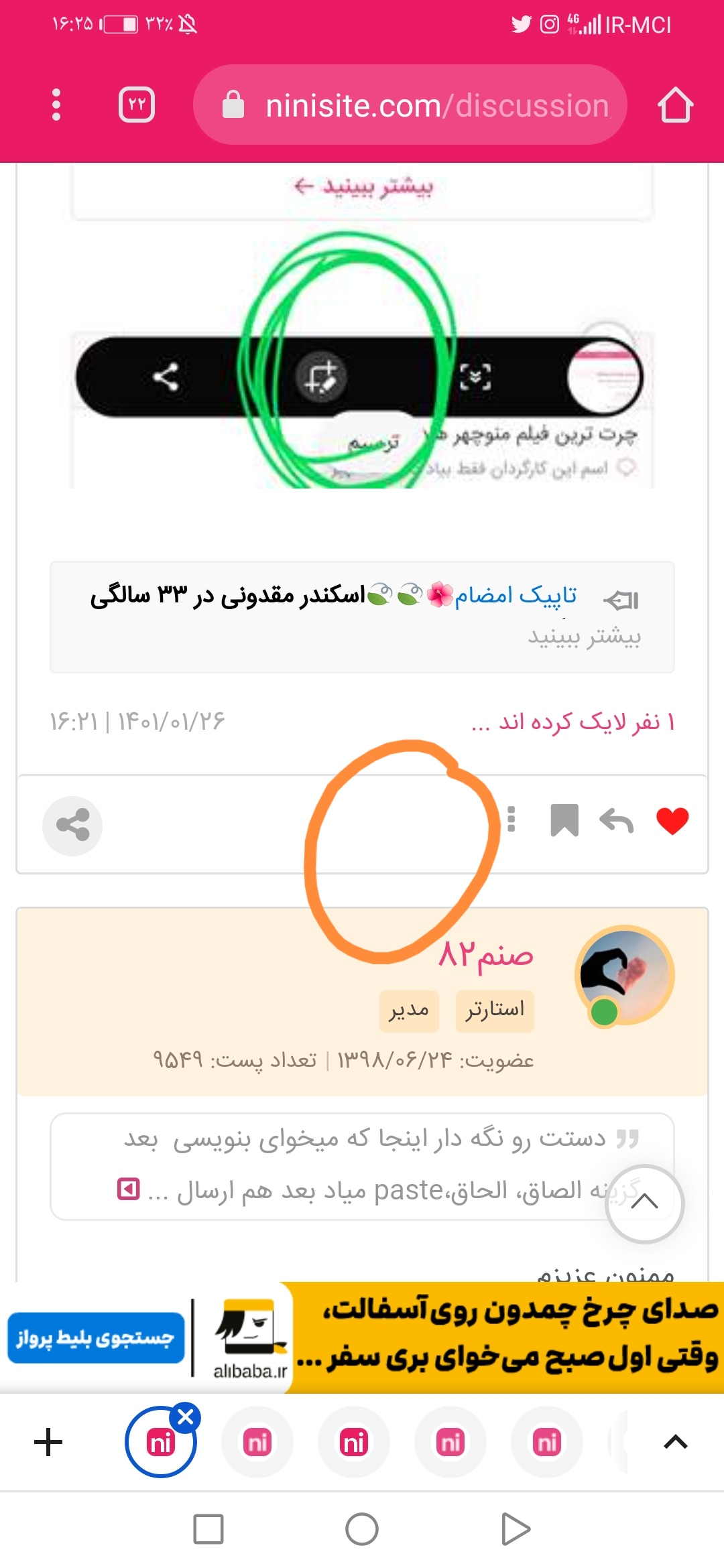Go to the browser home page
This screenshot has height=1568, width=724.
tap(675, 105)
